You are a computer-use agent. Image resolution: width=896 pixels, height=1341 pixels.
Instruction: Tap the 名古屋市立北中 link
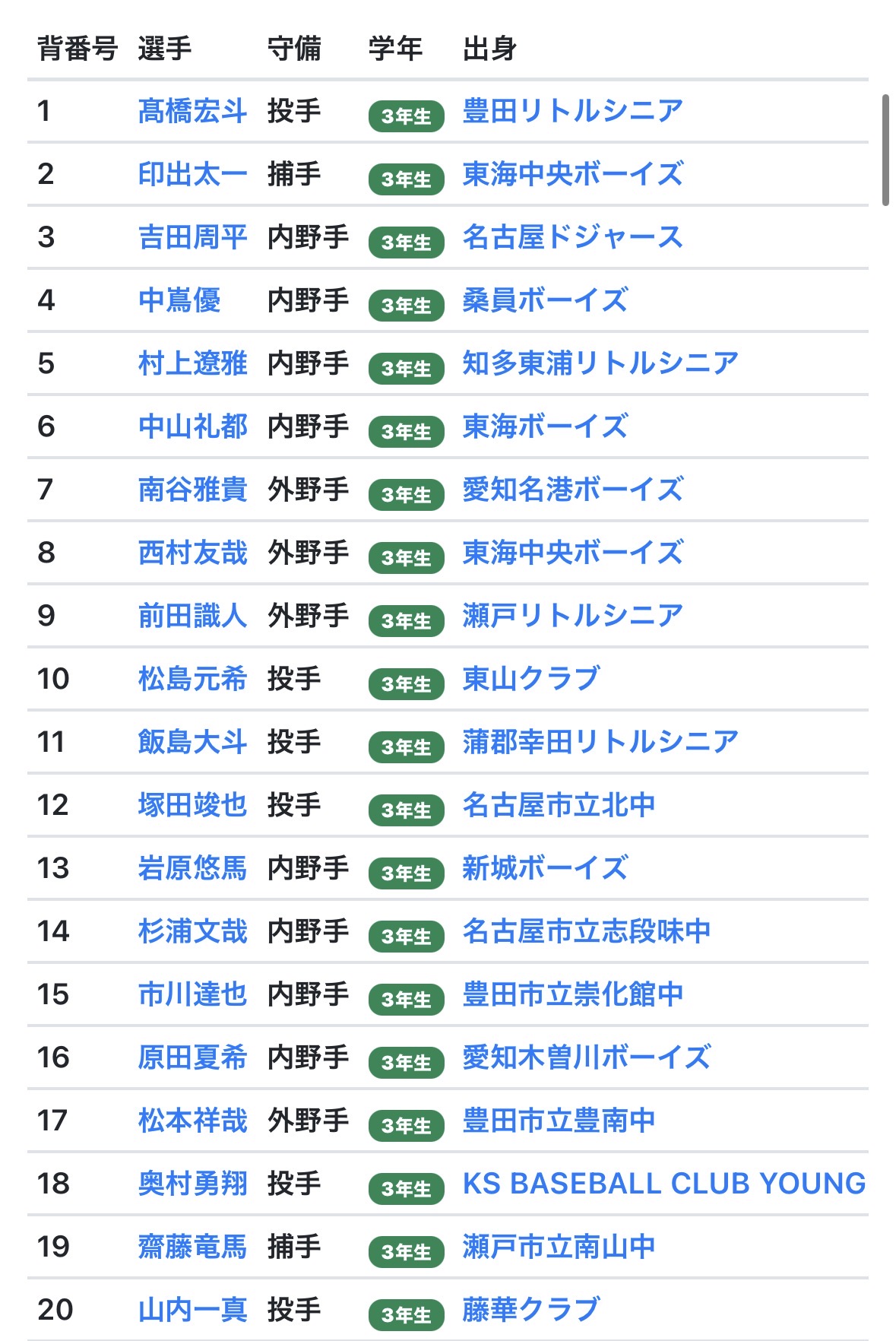[559, 805]
